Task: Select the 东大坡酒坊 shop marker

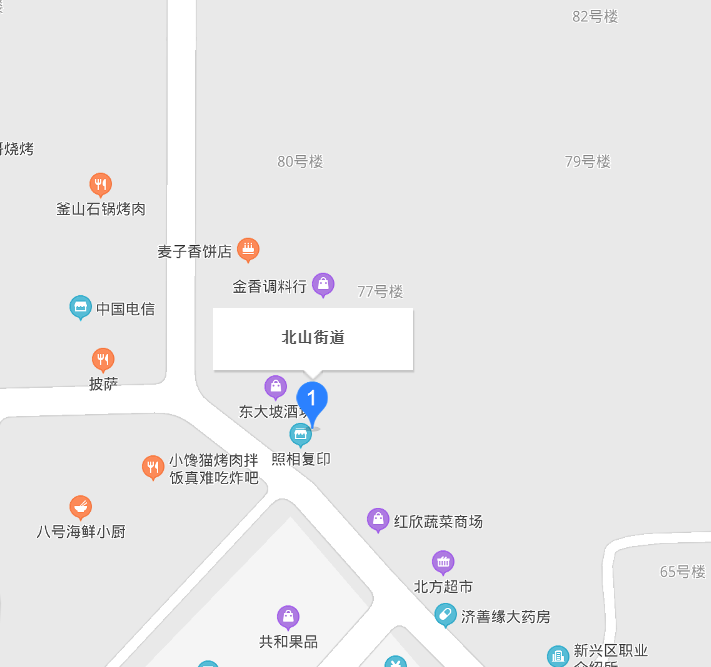Action: 275,387
